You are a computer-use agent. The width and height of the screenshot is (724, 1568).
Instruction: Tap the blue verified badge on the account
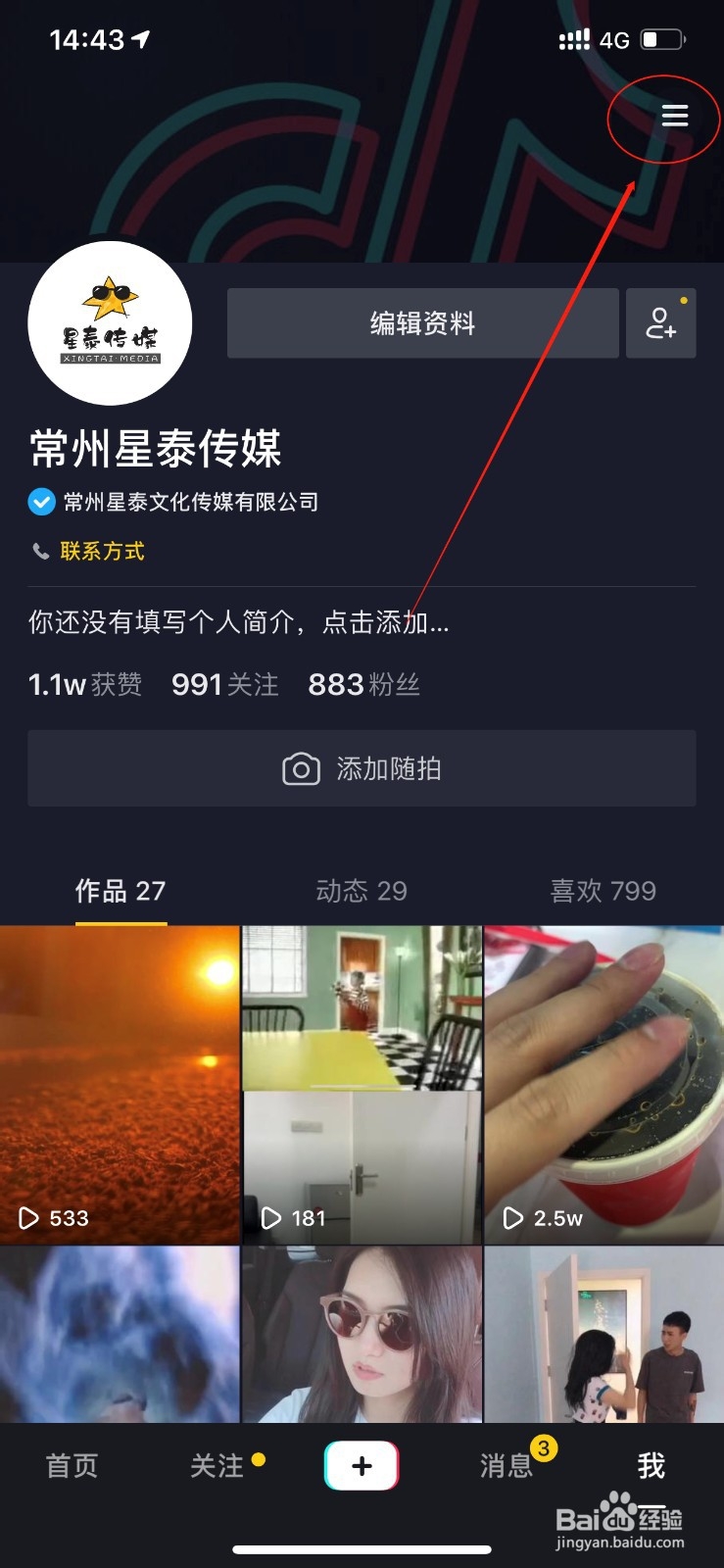coord(41,502)
